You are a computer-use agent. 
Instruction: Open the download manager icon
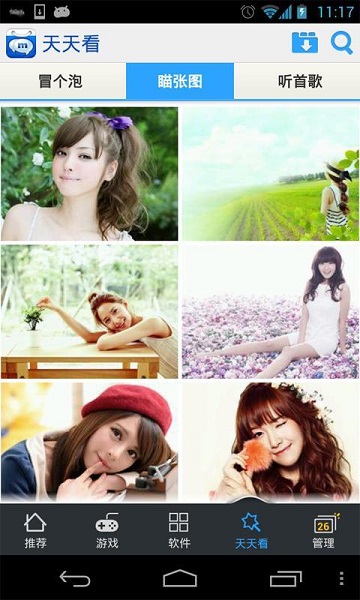click(305, 42)
